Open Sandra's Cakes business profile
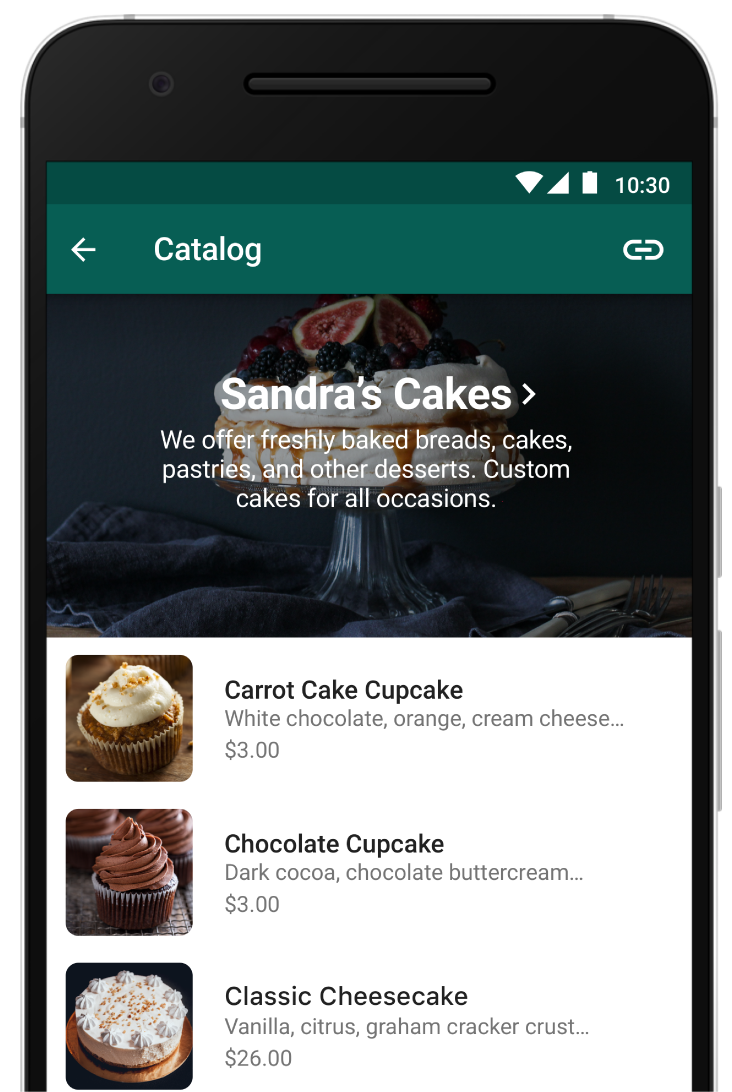The width and height of the screenshot is (732, 1092). coord(378,395)
